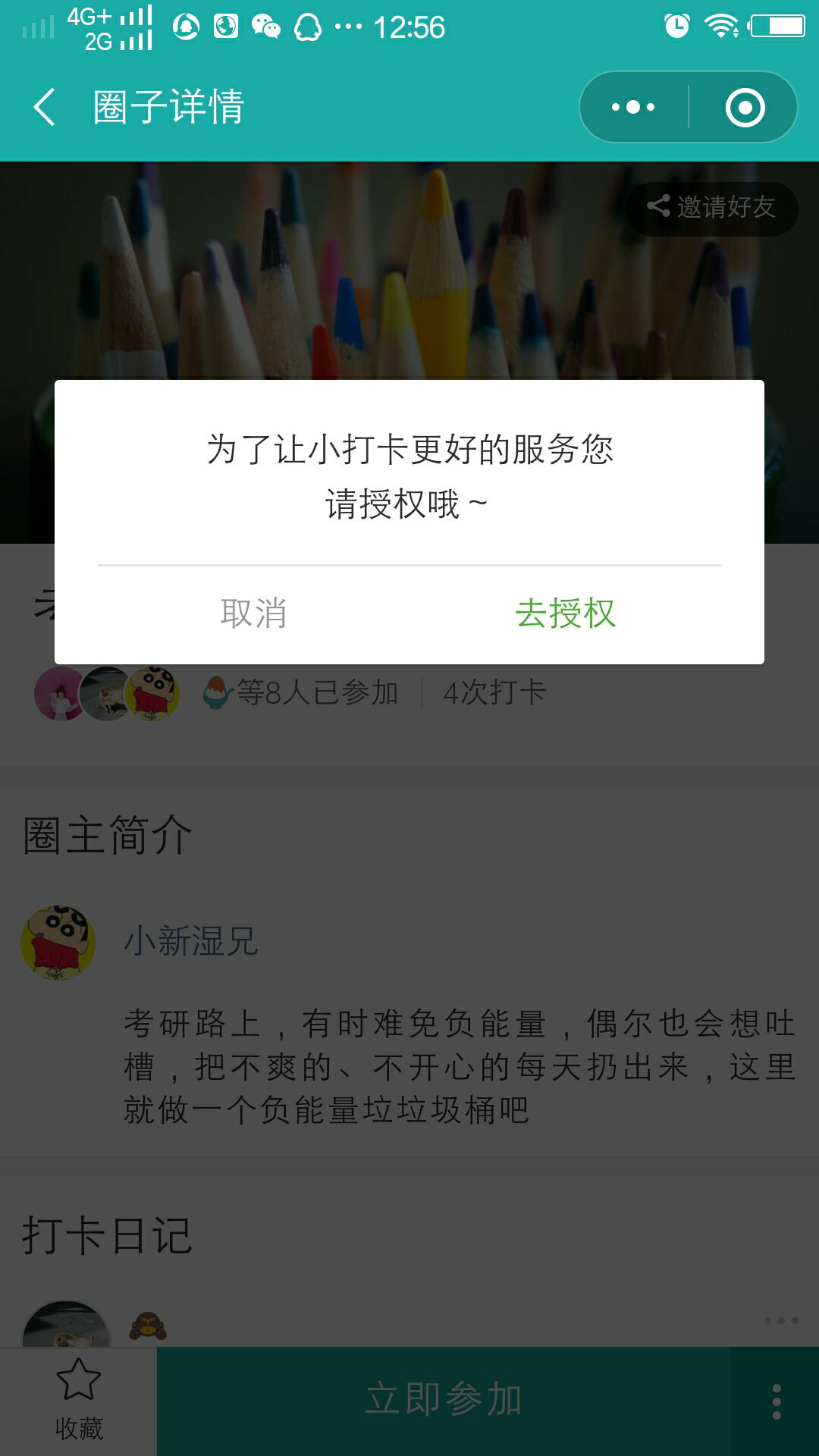Close the mini program with circle icon
The width and height of the screenshot is (819, 1456).
745,107
